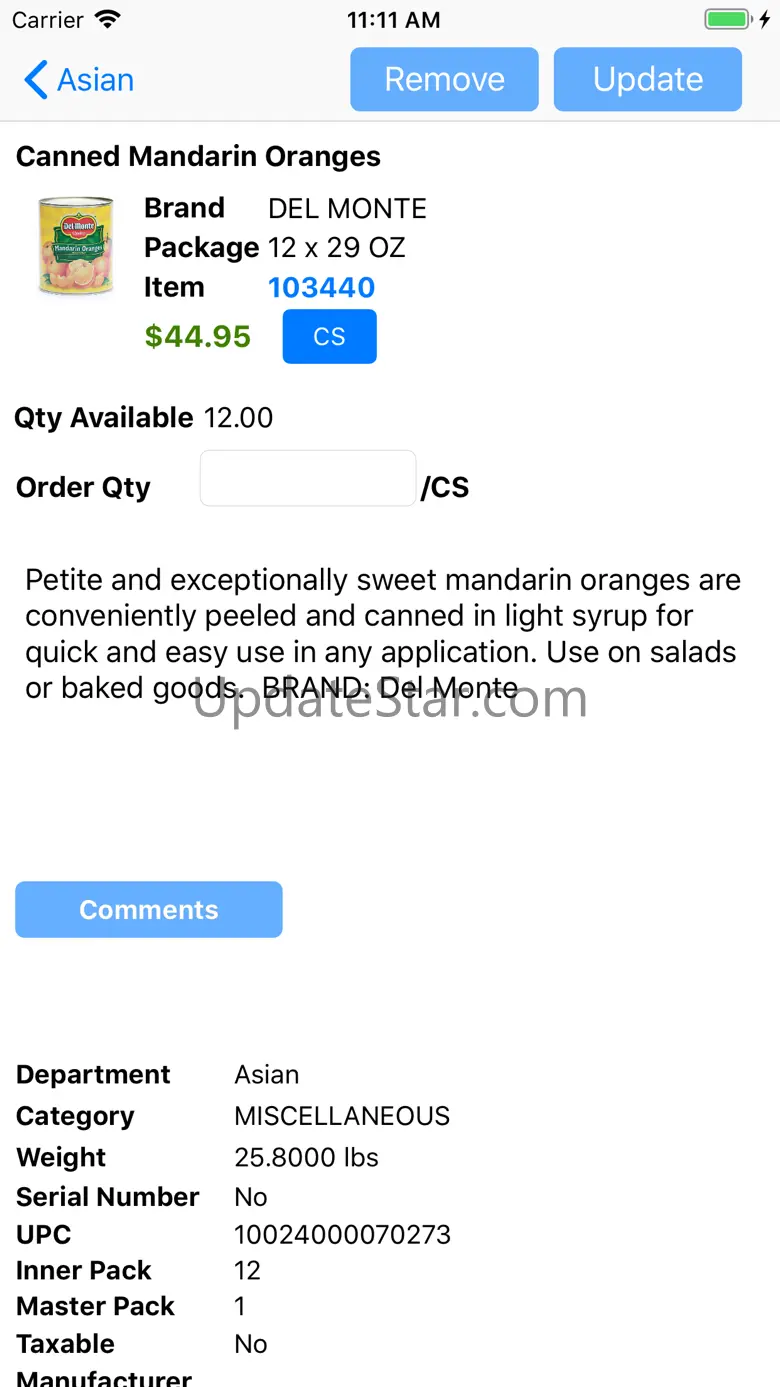This screenshot has height=1387, width=780.
Task: Go back to the Asian department
Action: tap(79, 80)
